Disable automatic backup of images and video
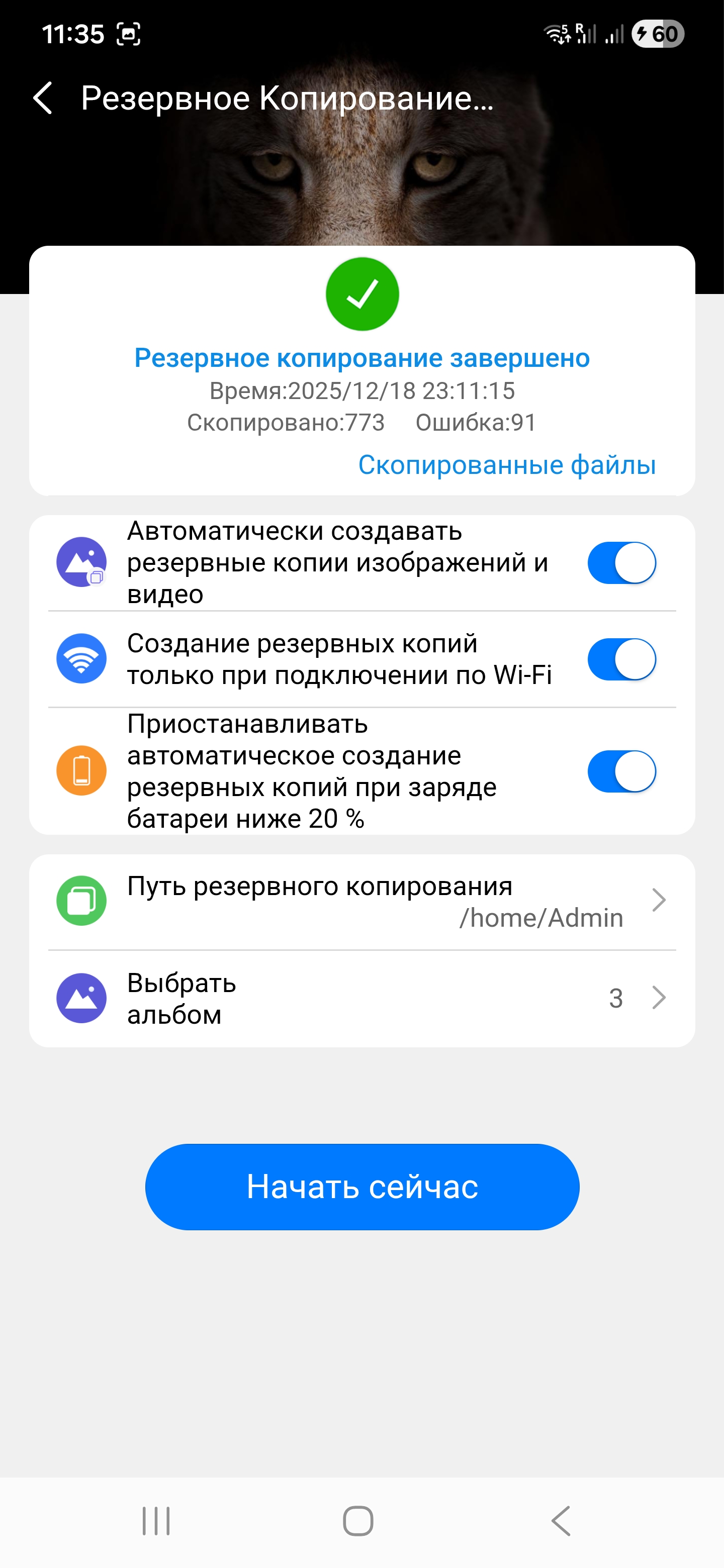Viewport: 724px width, 1568px height. tap(621, 562)
